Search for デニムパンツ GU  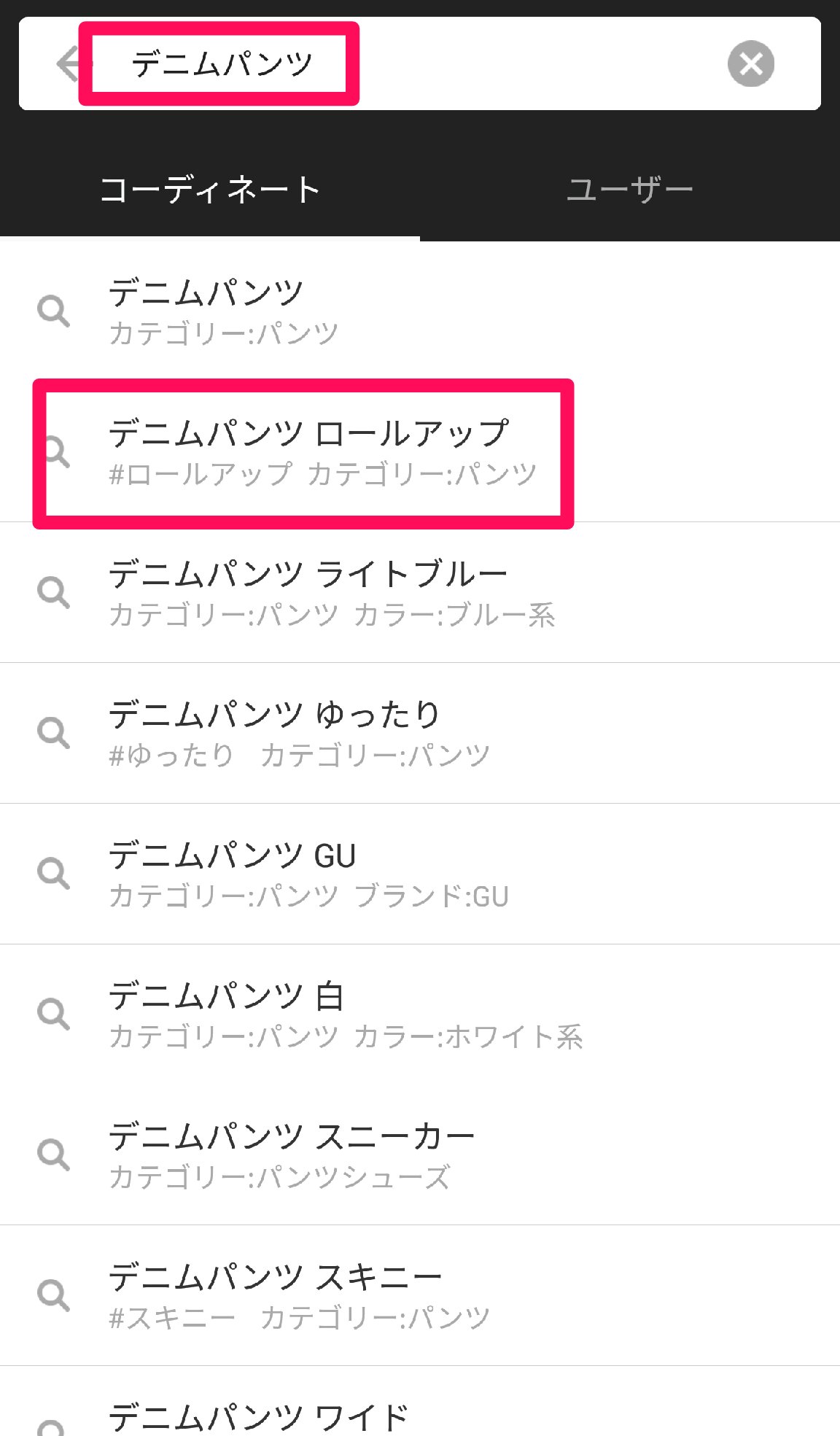(420, 874)
